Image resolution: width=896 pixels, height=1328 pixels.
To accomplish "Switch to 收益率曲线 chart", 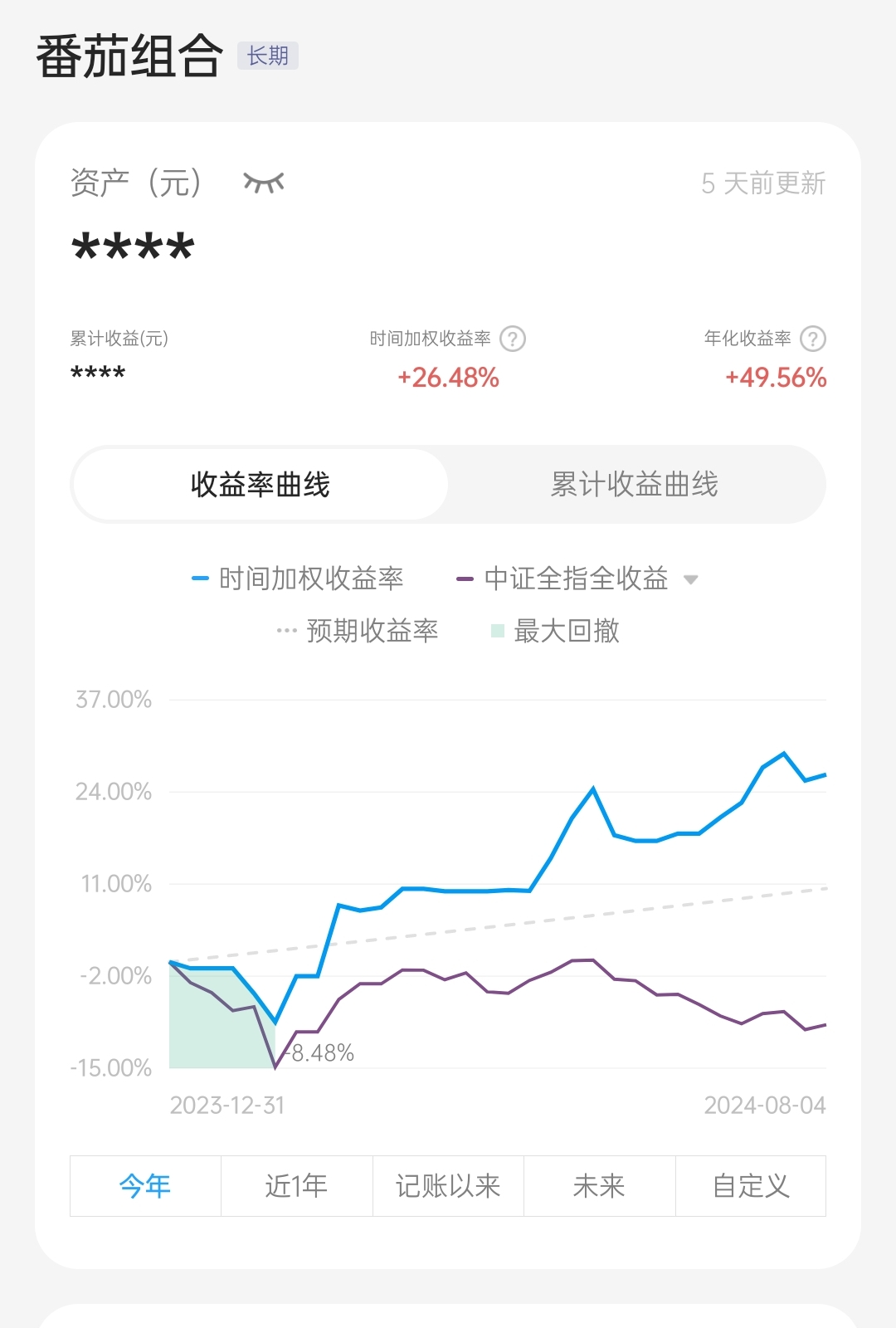I will click(x=261, y=485).
